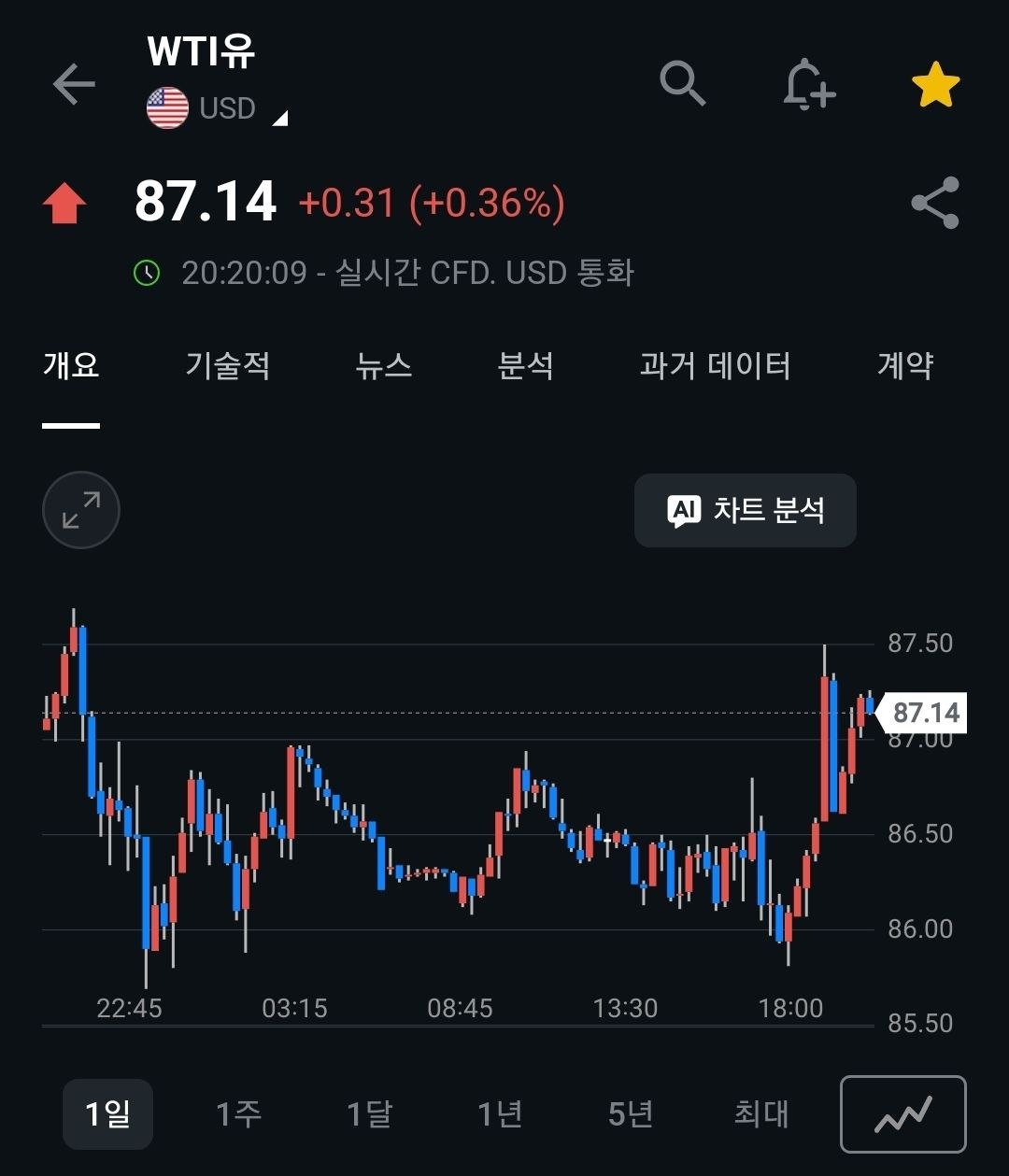Select the 개요 tab
The width and height of the screenshot is (1009, 1176).
tap(71, 365)
